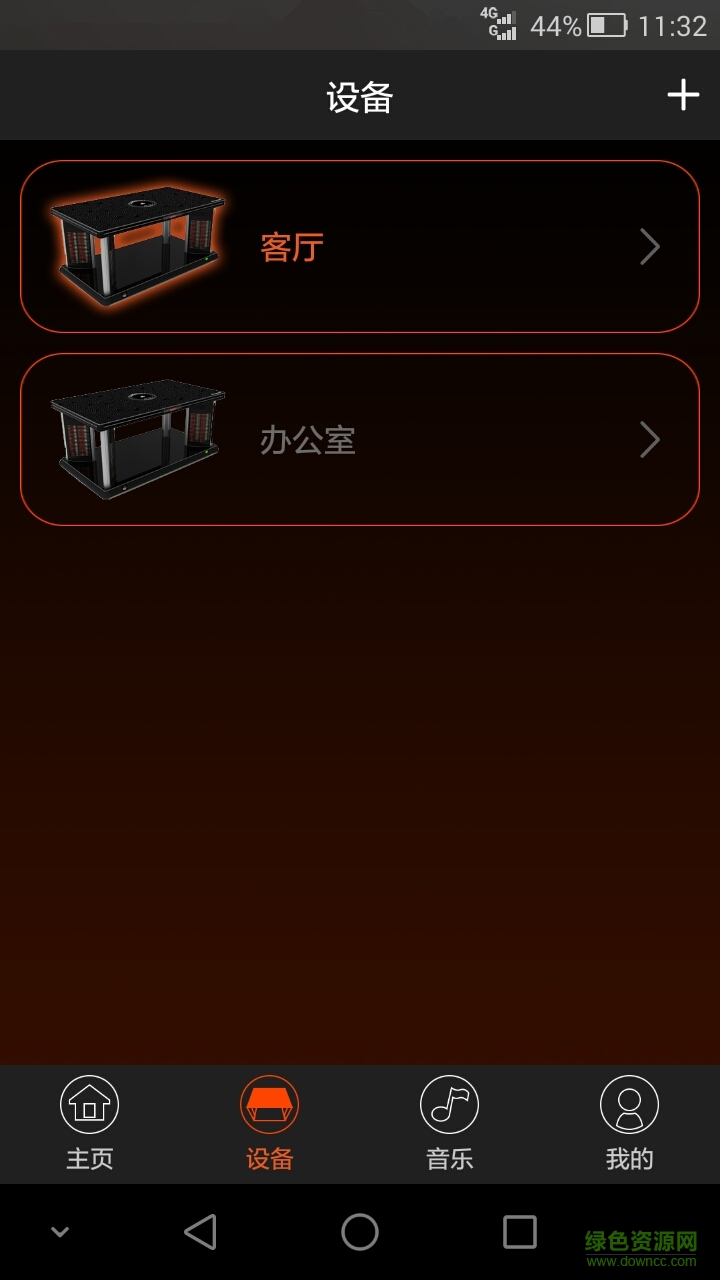
Task: Tap the 我的 profile icon
Action: click(629, 1105)
